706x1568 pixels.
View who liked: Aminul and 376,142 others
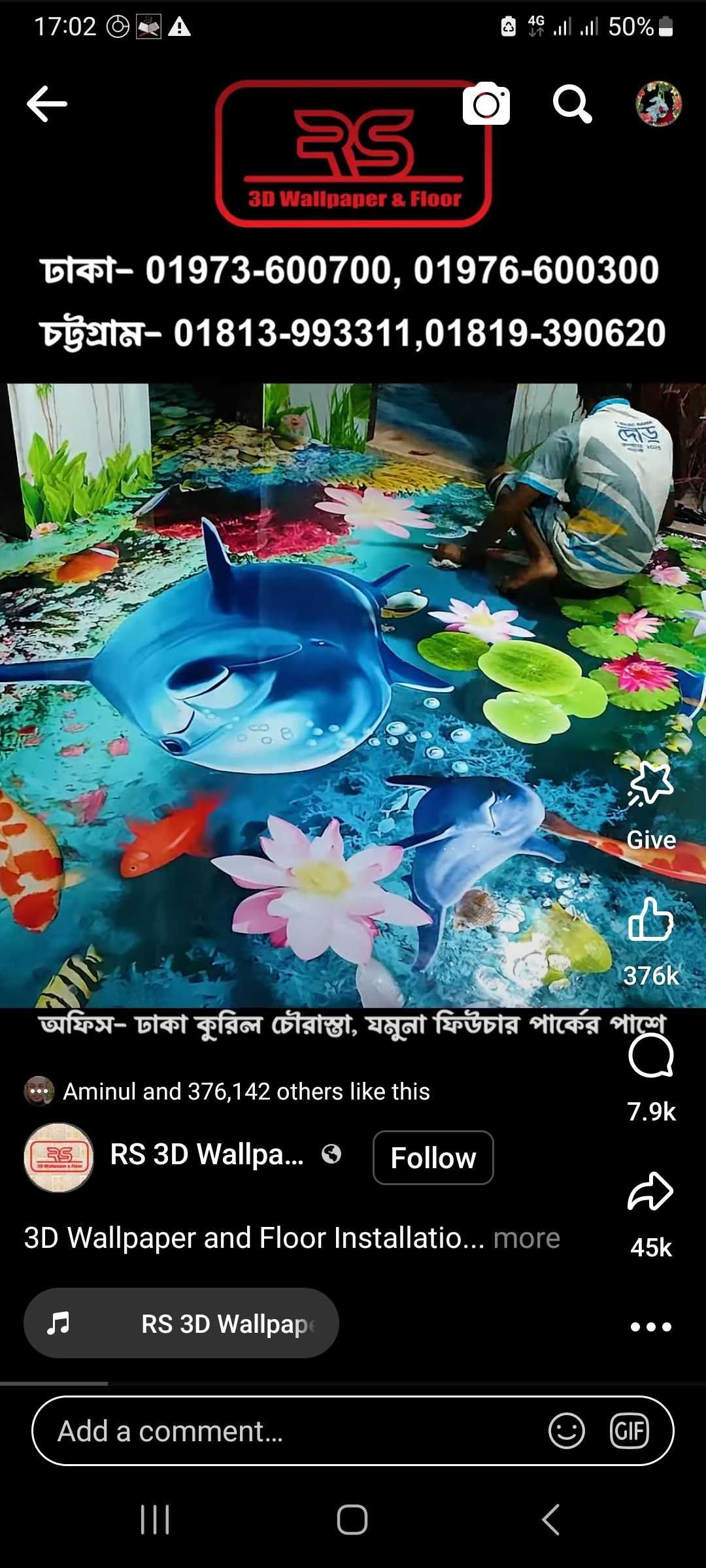246,1091
